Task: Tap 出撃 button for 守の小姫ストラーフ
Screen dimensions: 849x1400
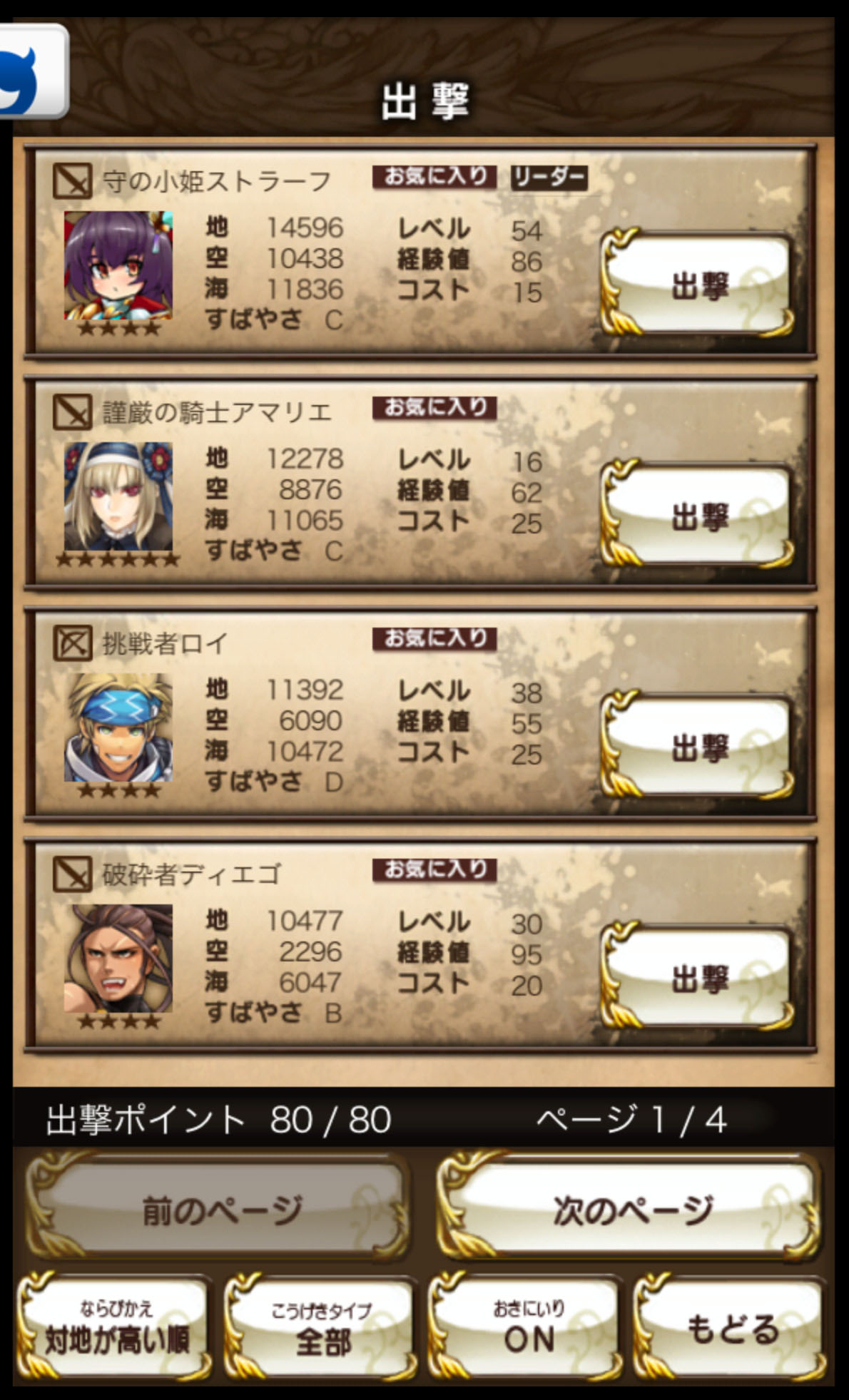Action: (698, 285)
